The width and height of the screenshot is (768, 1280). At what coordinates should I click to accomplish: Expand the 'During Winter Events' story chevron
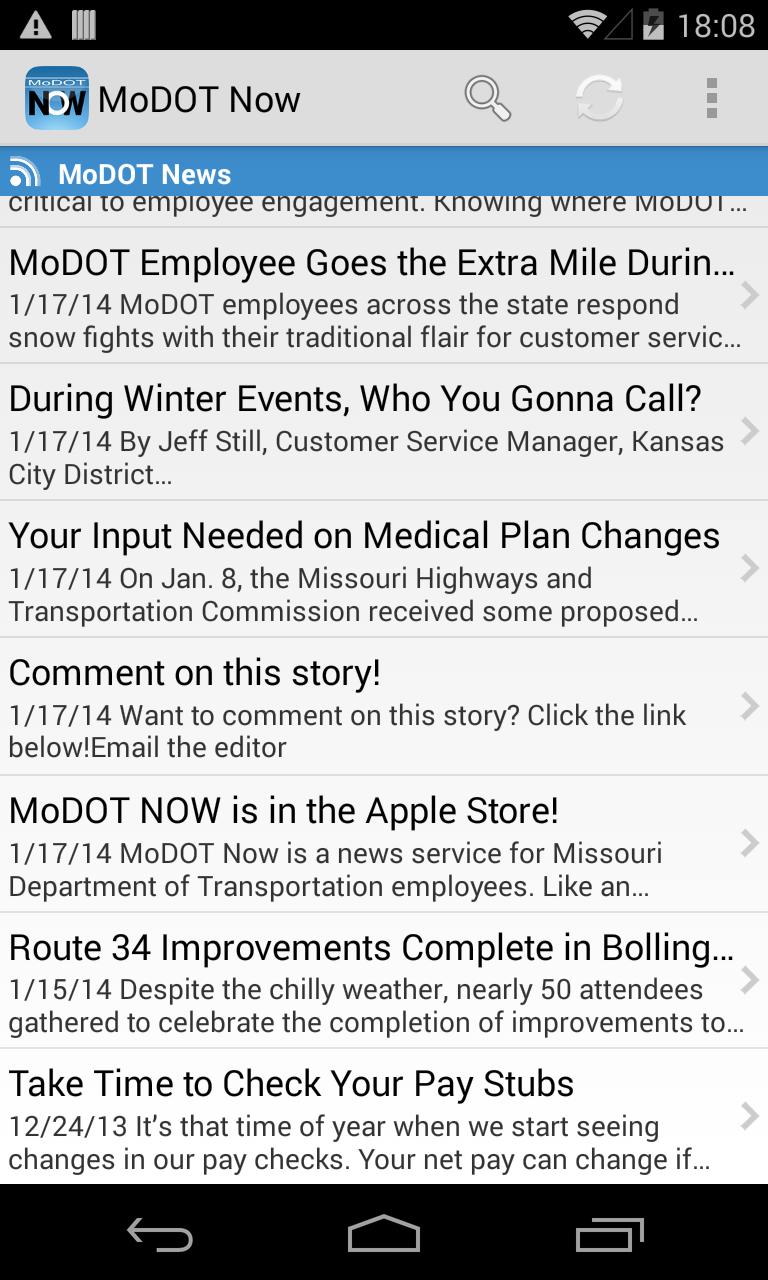click(750, 431)
